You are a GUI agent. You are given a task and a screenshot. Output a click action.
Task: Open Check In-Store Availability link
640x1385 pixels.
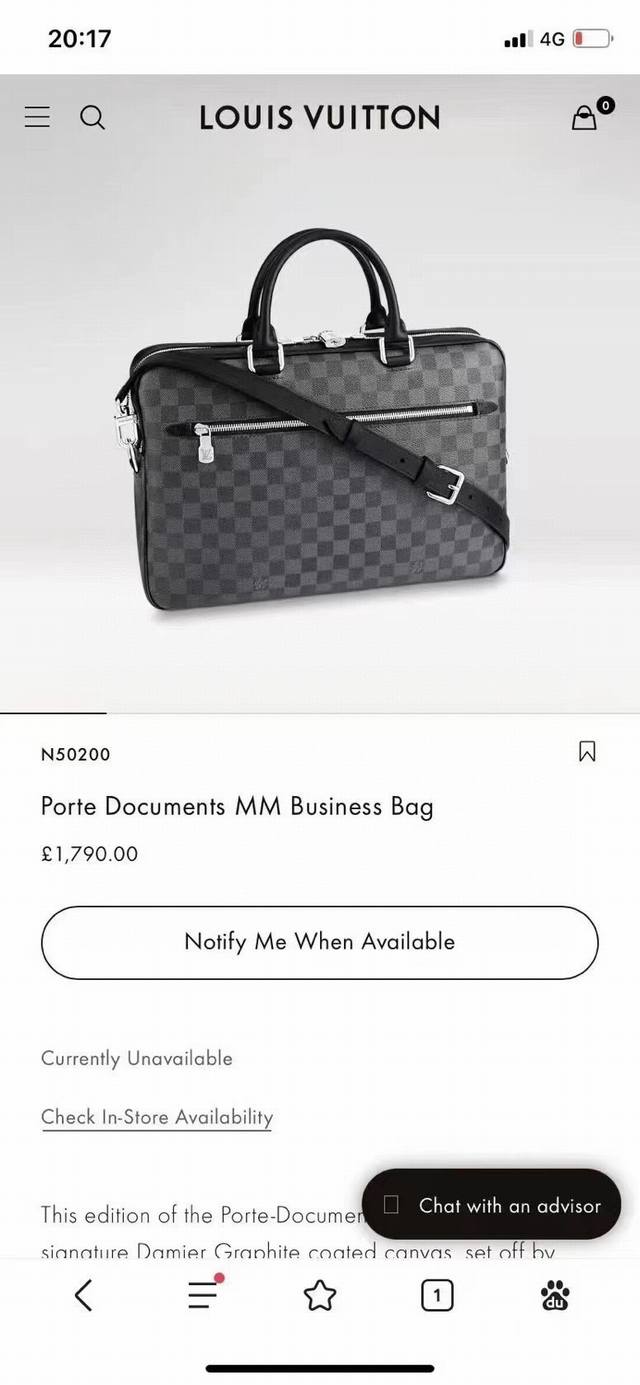[x=157, y=1117]
